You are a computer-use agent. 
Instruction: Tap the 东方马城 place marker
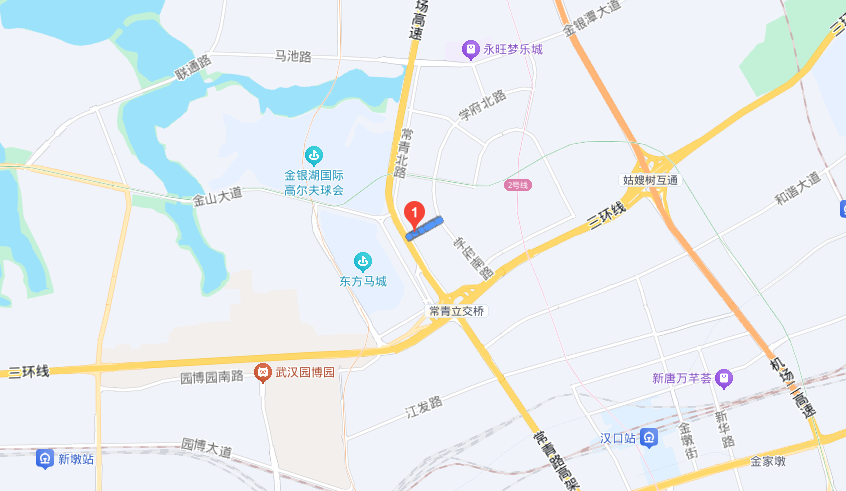362,261
